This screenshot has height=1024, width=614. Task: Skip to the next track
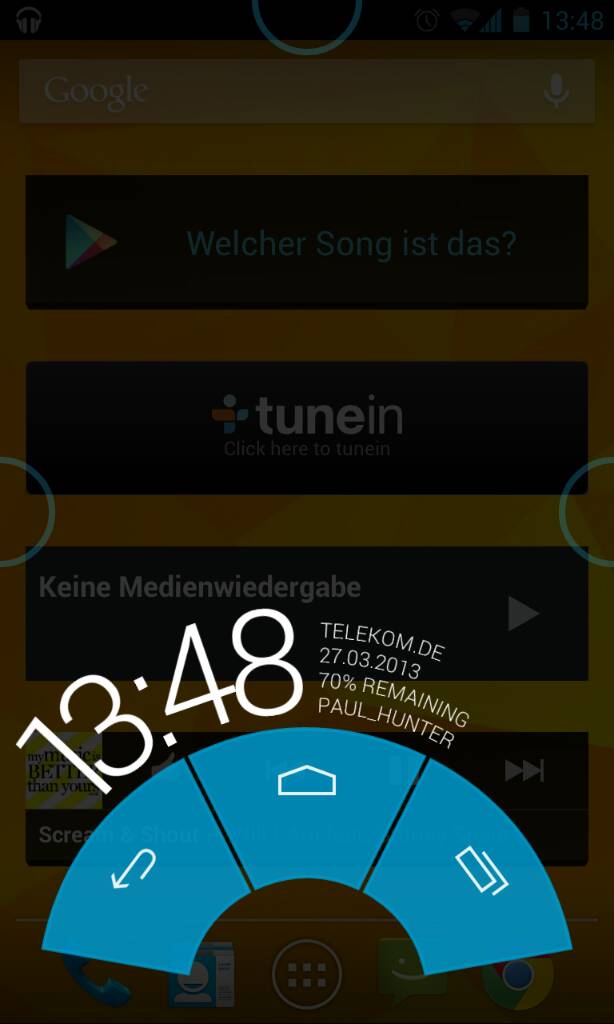[x=525, y=771]
